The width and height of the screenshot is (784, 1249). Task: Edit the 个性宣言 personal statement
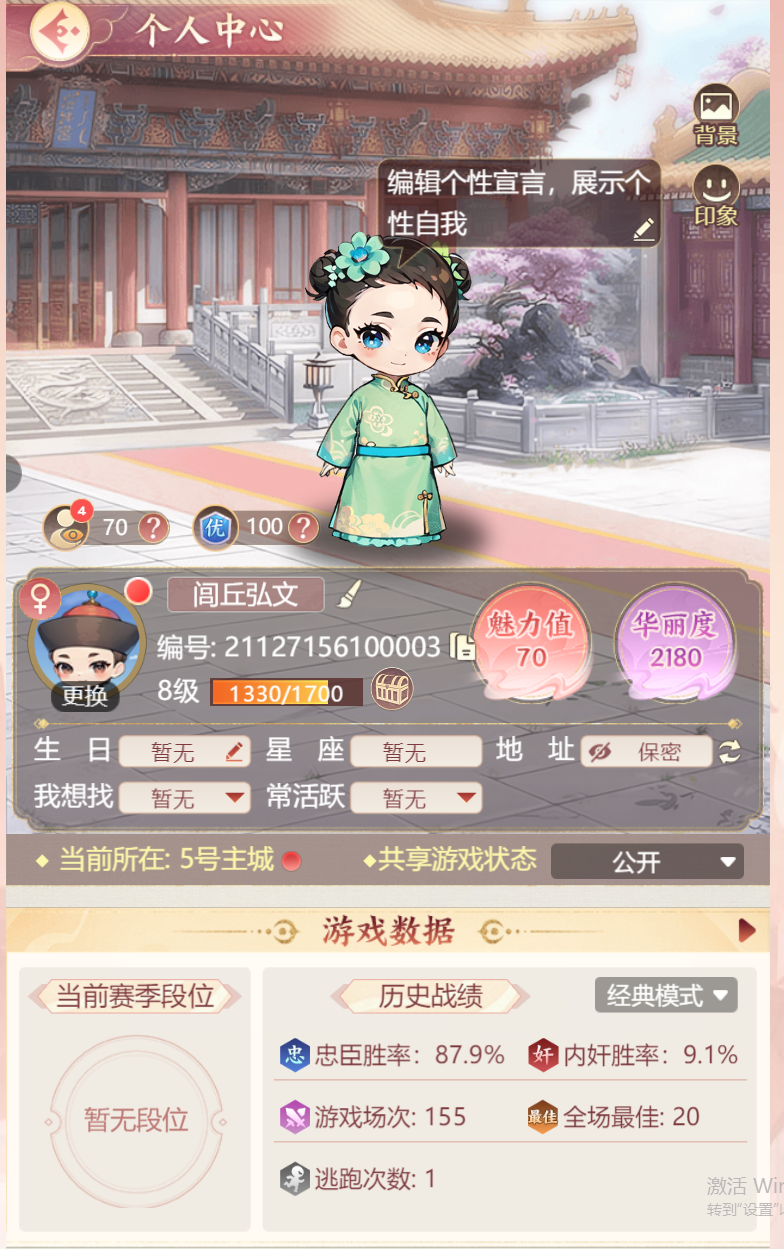[x=644, y=229]
